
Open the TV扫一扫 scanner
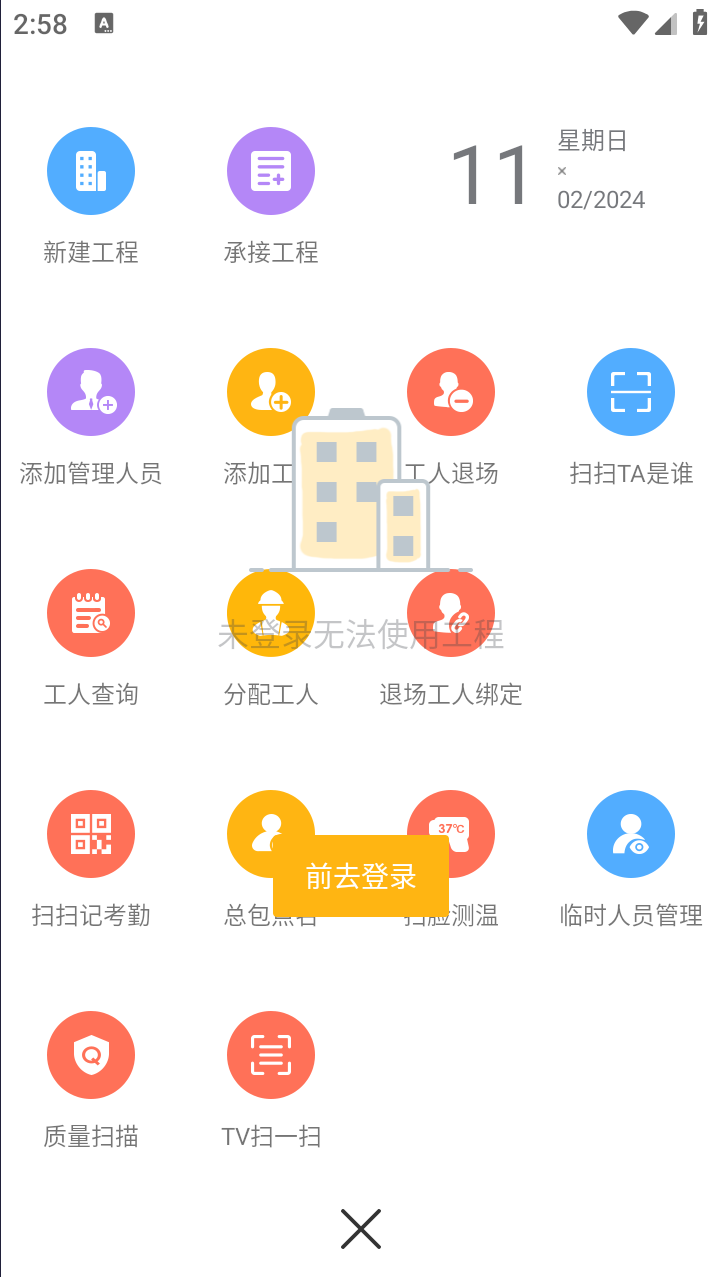[x=271, y=1056]
